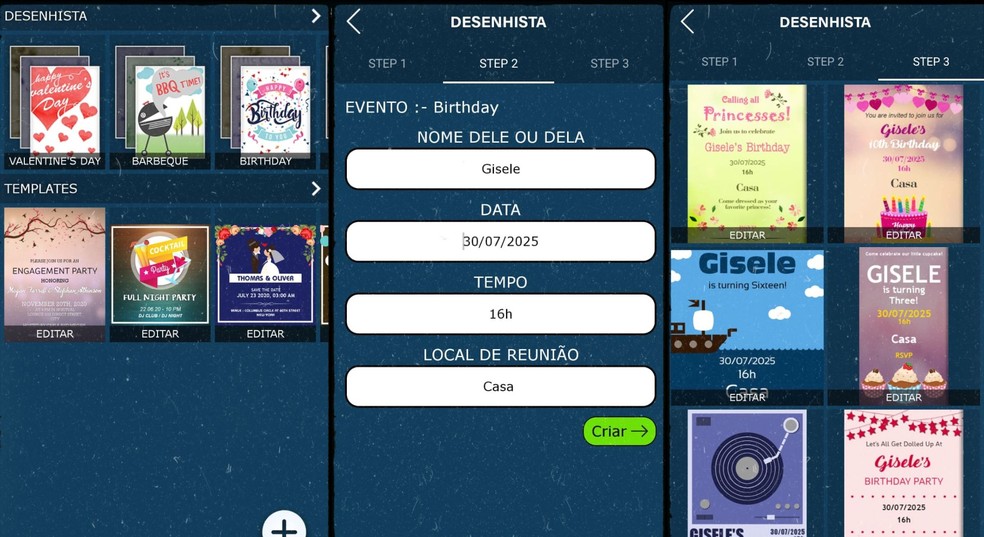
Task: Edit the Full Night Party template
Action: [x=160, y=334]
